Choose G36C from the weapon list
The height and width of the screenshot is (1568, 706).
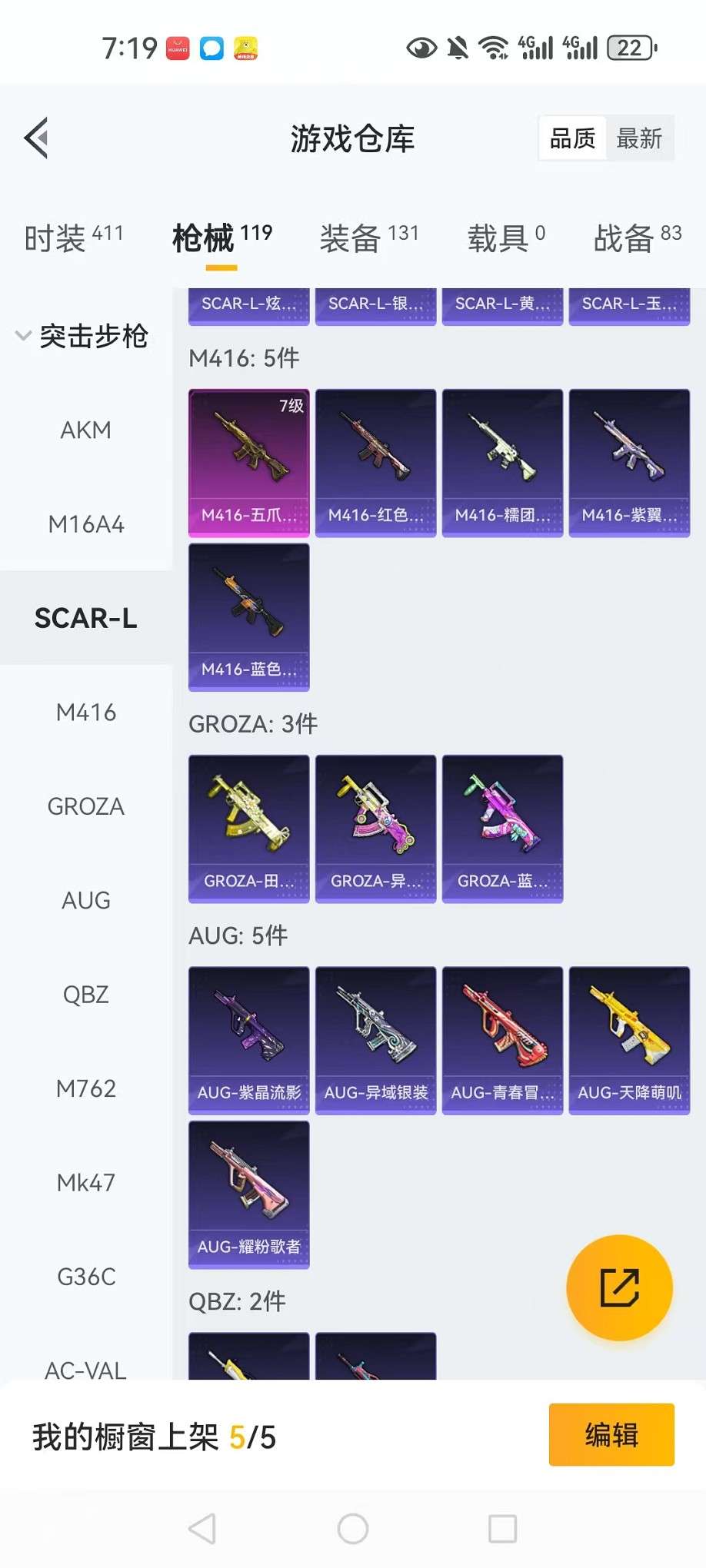[86, 1277]
